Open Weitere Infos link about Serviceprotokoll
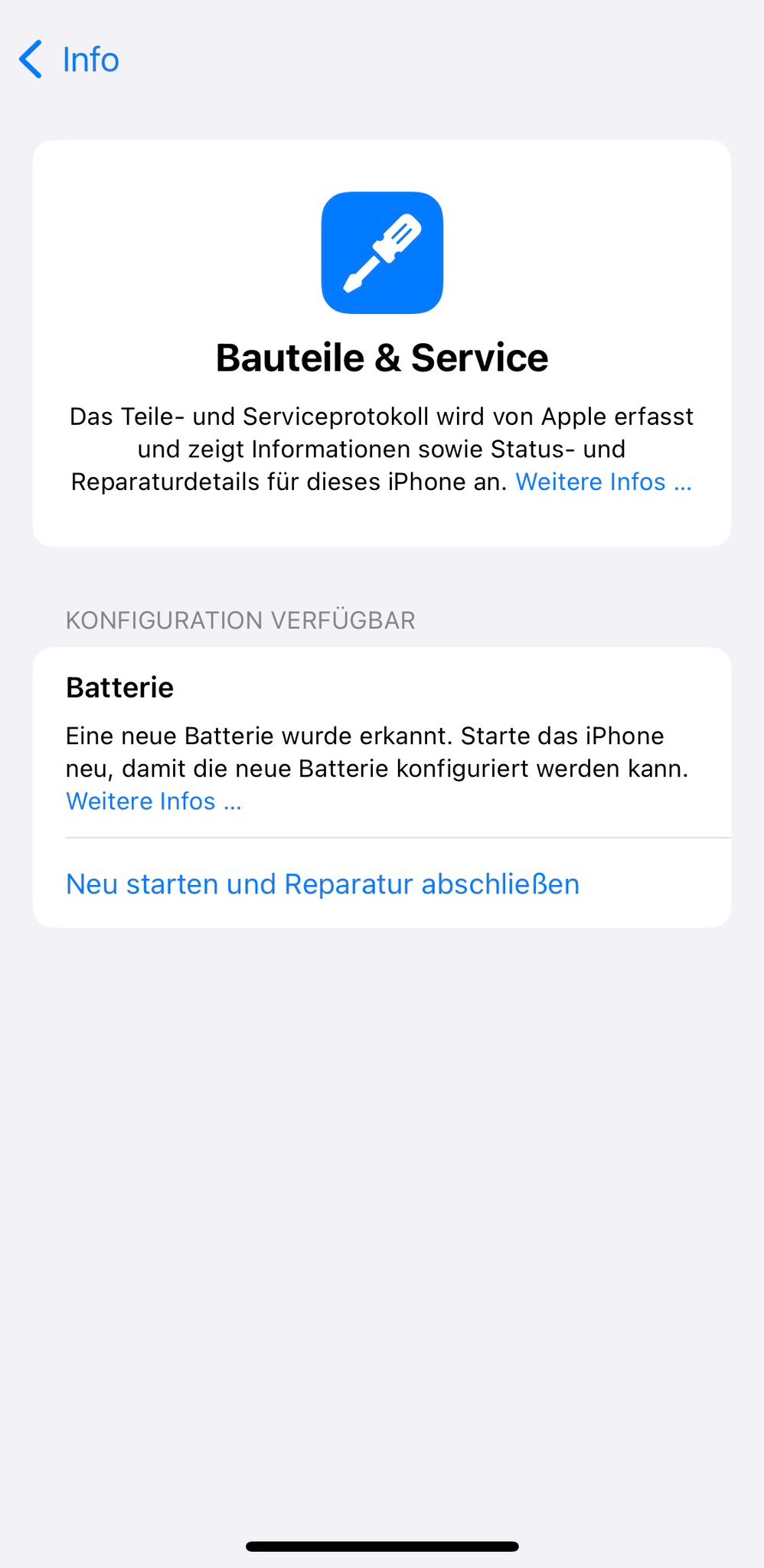 point(603,482)
